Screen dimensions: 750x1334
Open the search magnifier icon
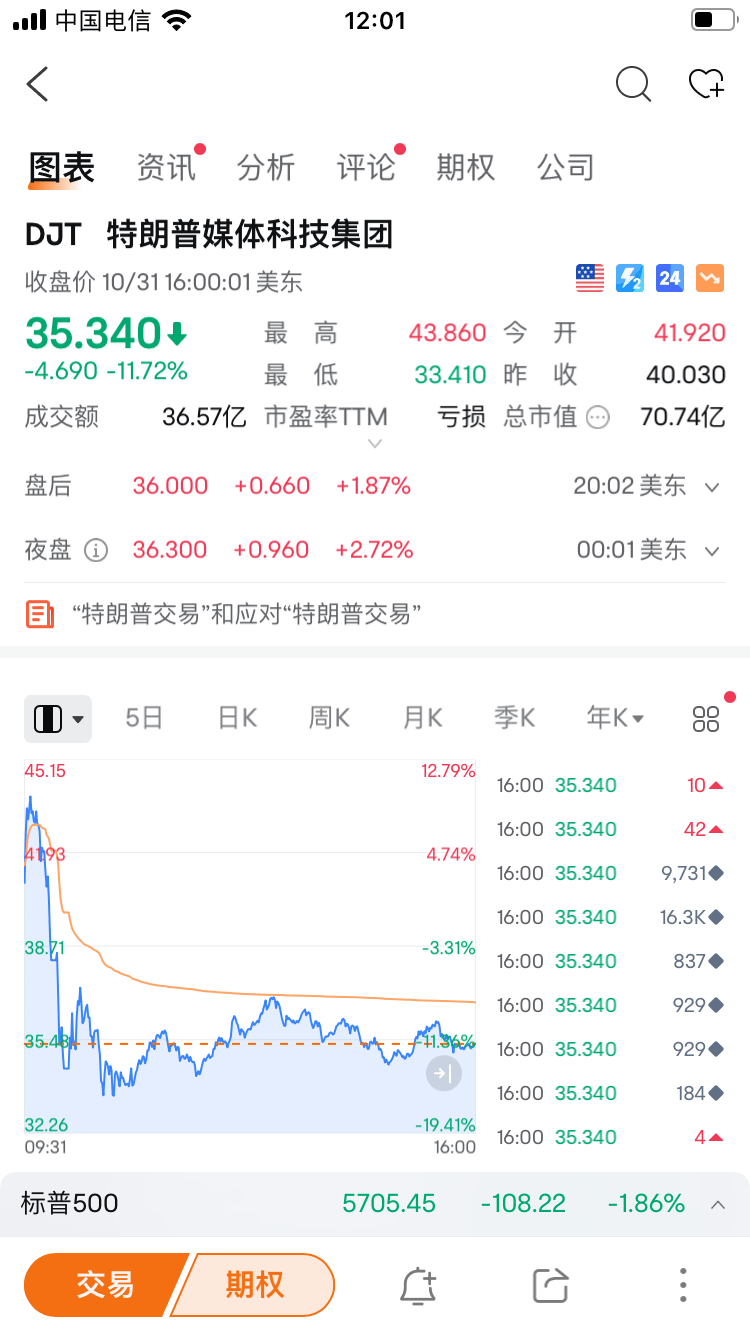(632, 85)
